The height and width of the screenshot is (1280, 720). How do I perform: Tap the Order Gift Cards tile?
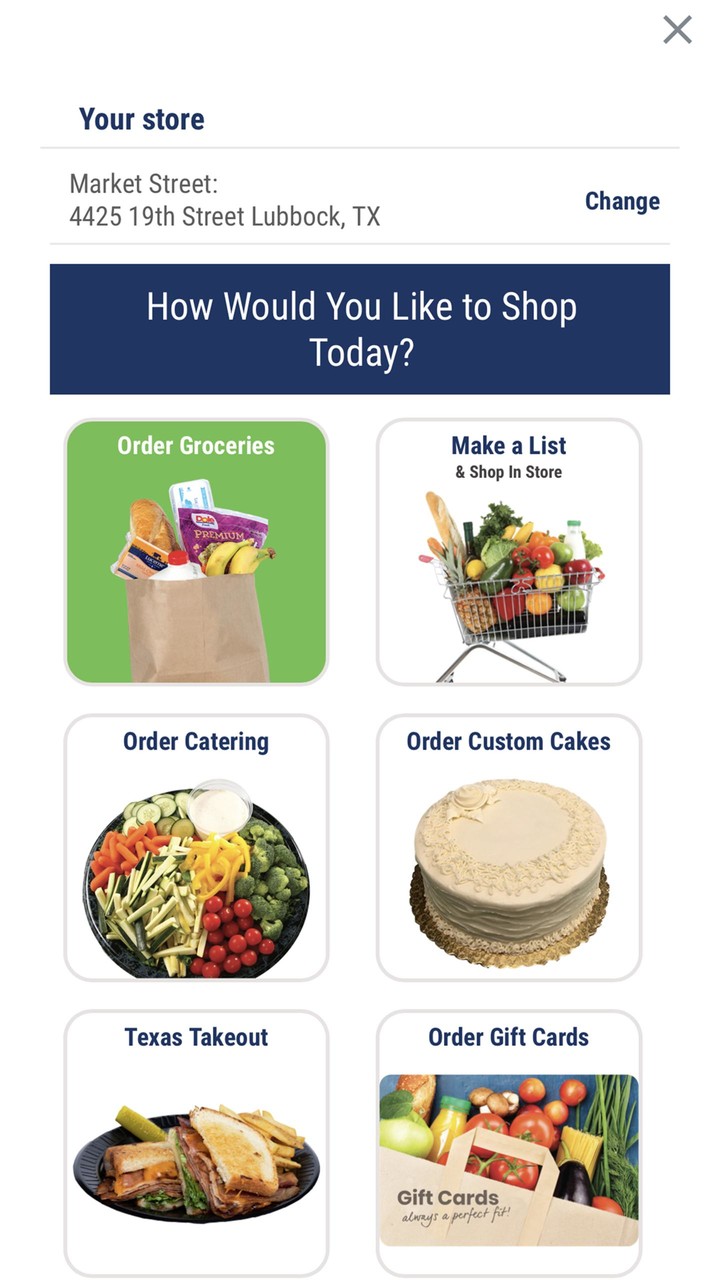click(508, 1142)
